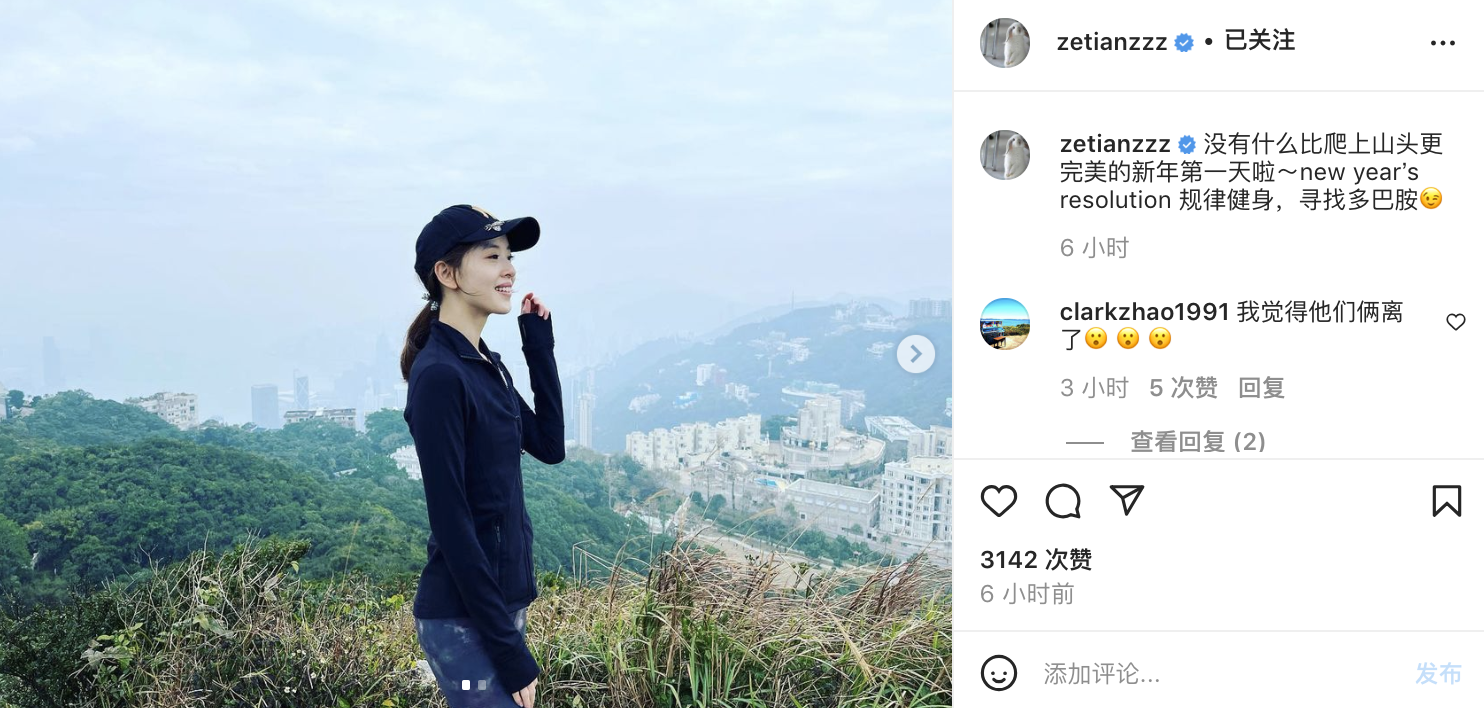Screen dimensions: 1484x708
Task: Open the emoji picker smiley icon
Action: tap(998, 673)
